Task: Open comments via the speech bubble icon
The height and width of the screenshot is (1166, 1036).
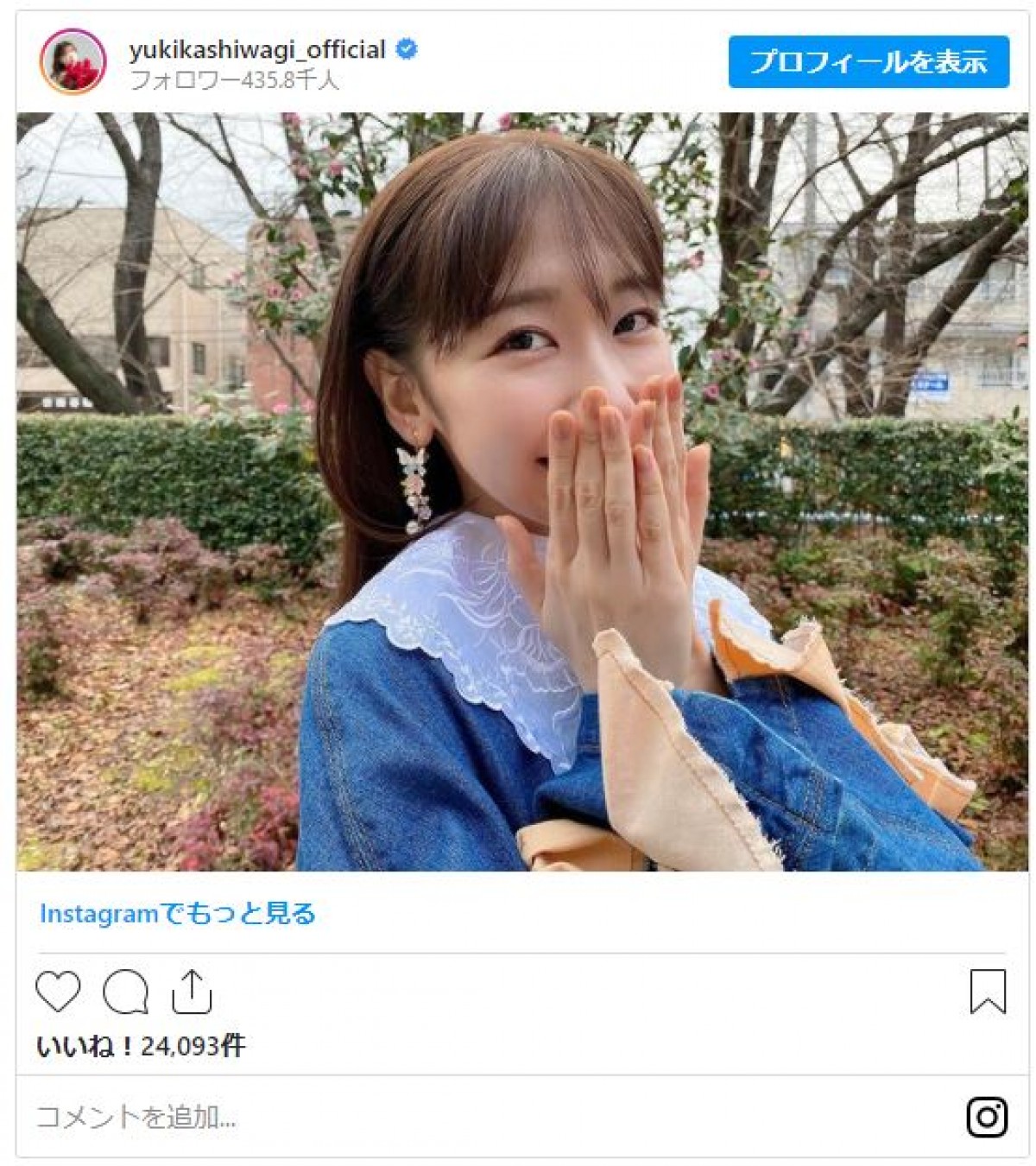Action: point(126,992)
